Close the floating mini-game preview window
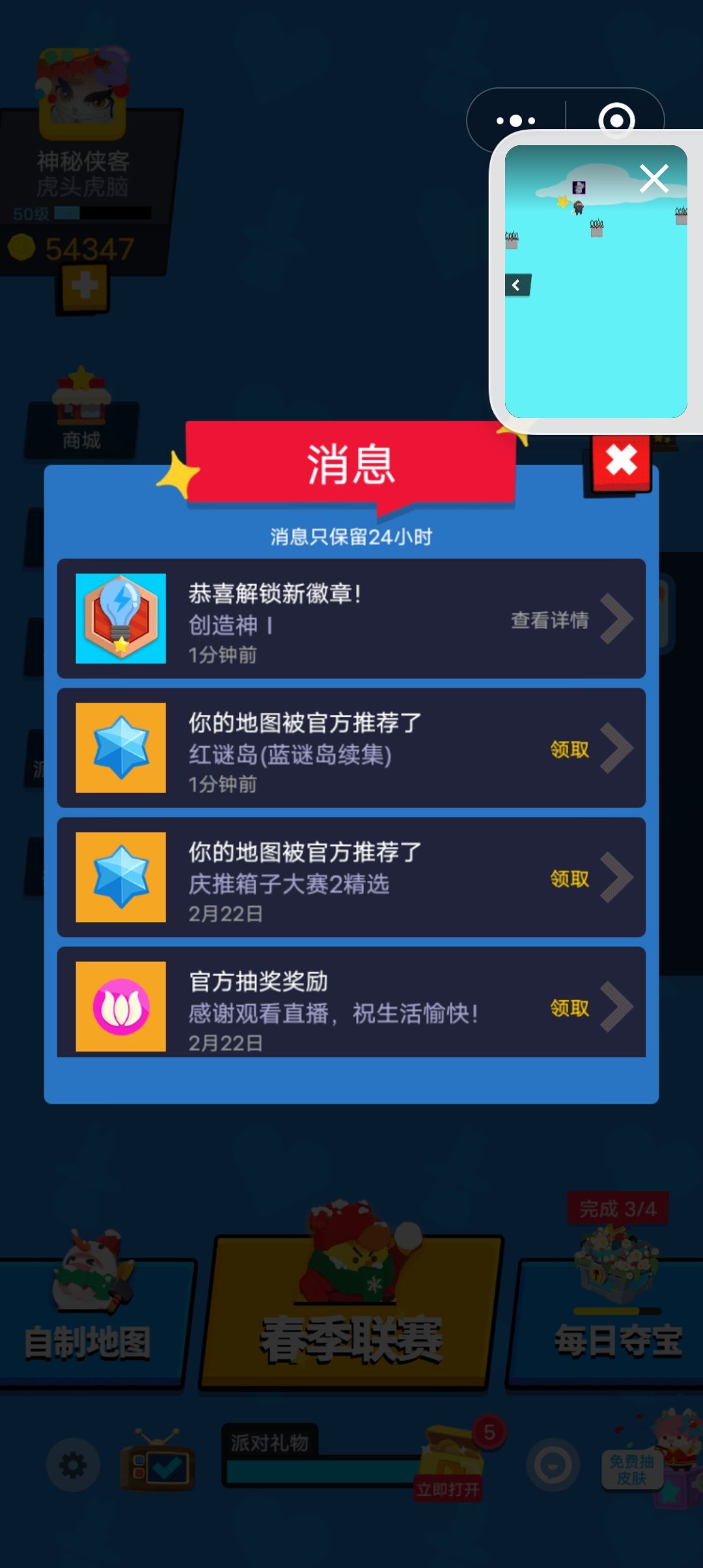 (x=654, y=178)
